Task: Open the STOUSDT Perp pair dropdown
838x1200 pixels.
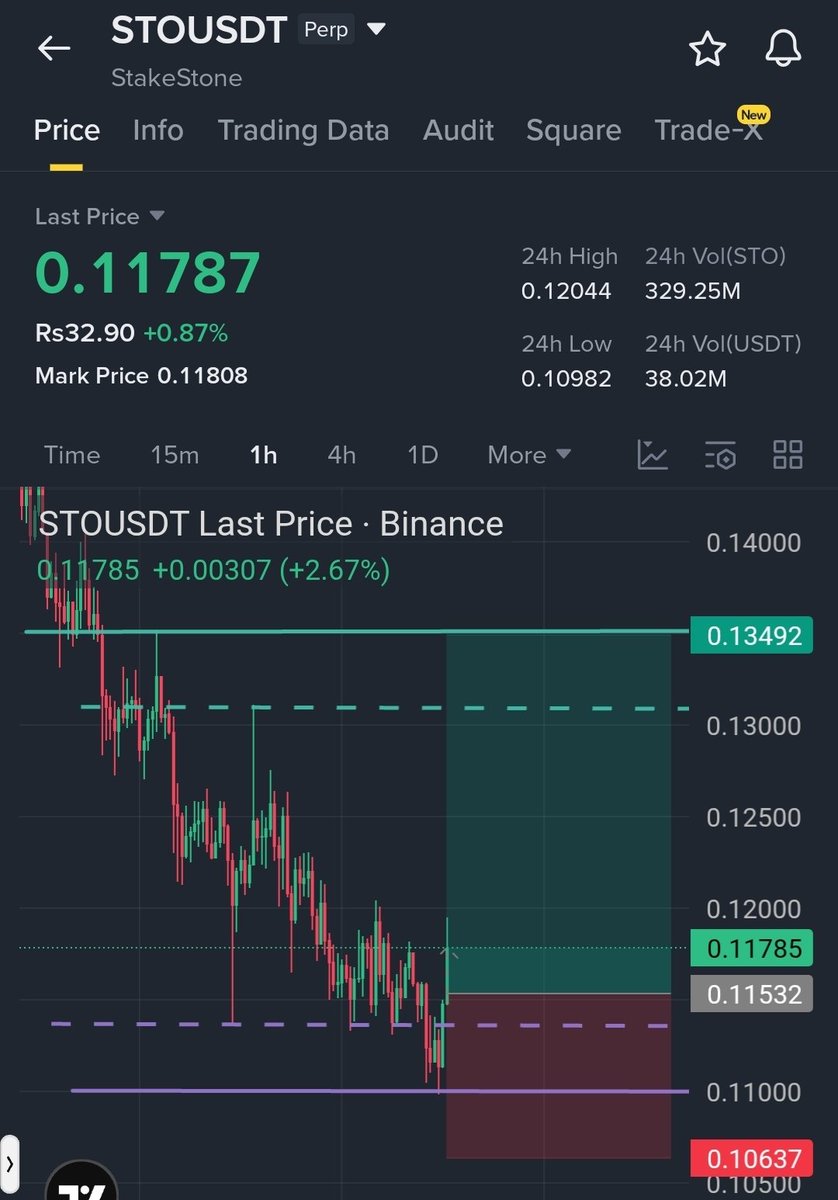Action: click(376, 30)
